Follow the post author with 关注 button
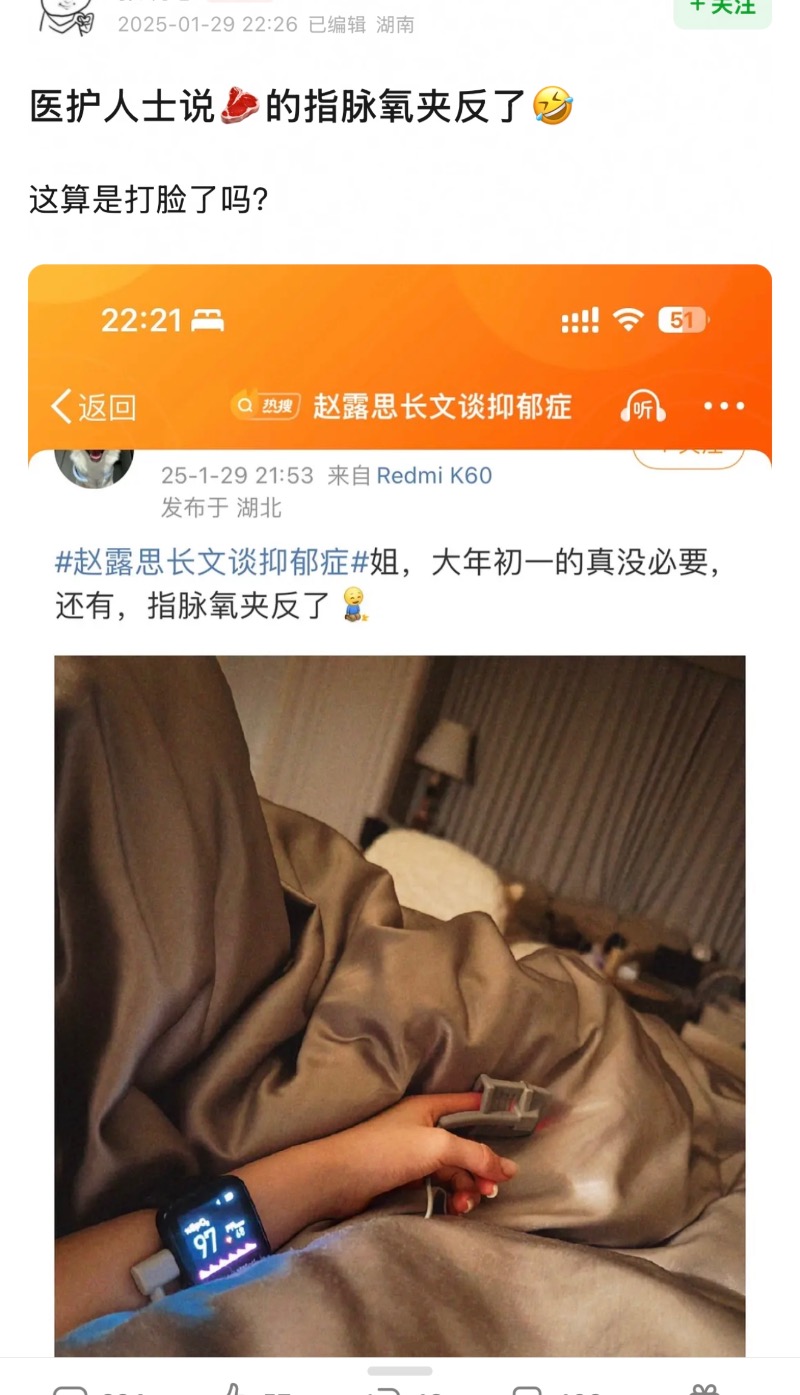Viewport: 800px width, 1395px height. [723, 9]
